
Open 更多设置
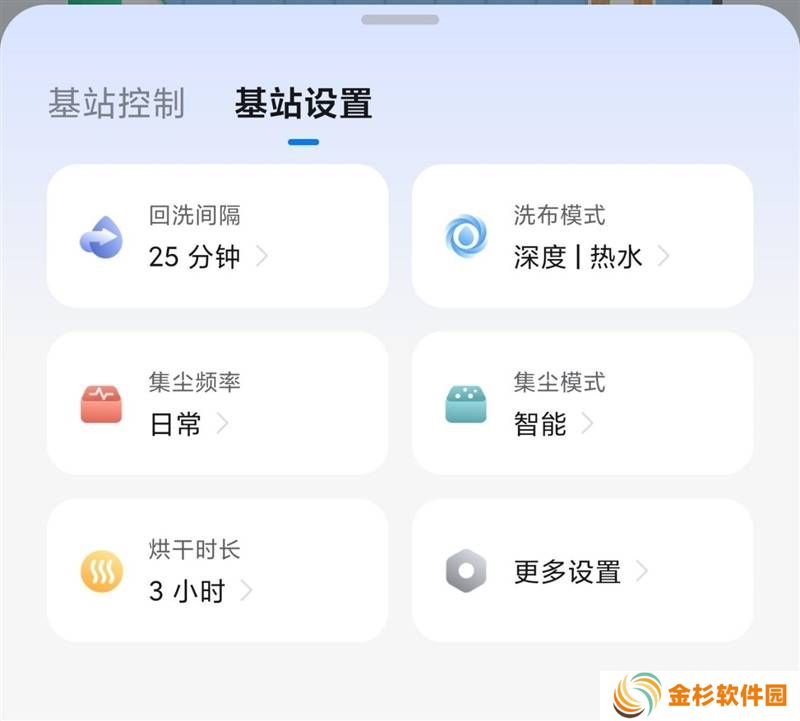point(582,571)
